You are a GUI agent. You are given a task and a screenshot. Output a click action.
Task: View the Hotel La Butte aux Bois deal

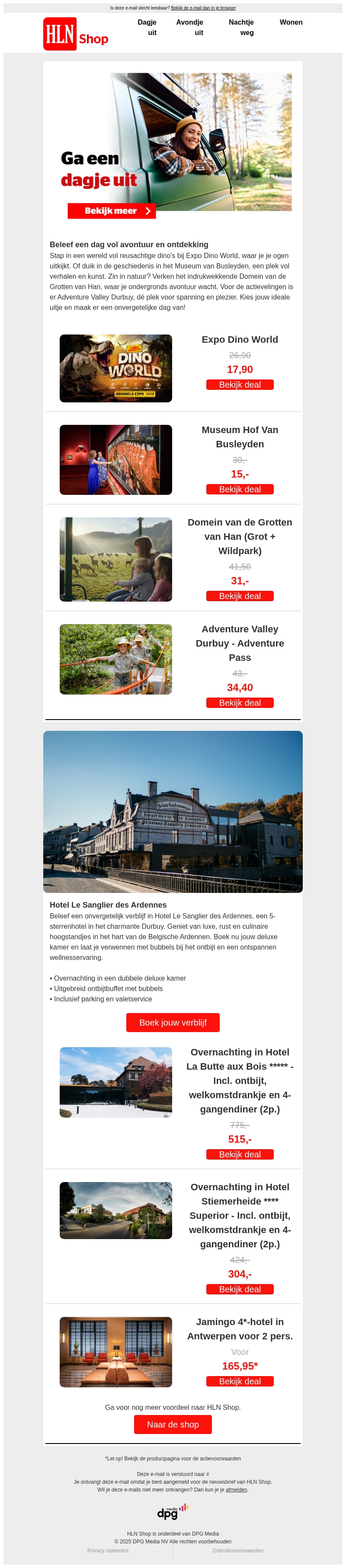coord(240,1155)
